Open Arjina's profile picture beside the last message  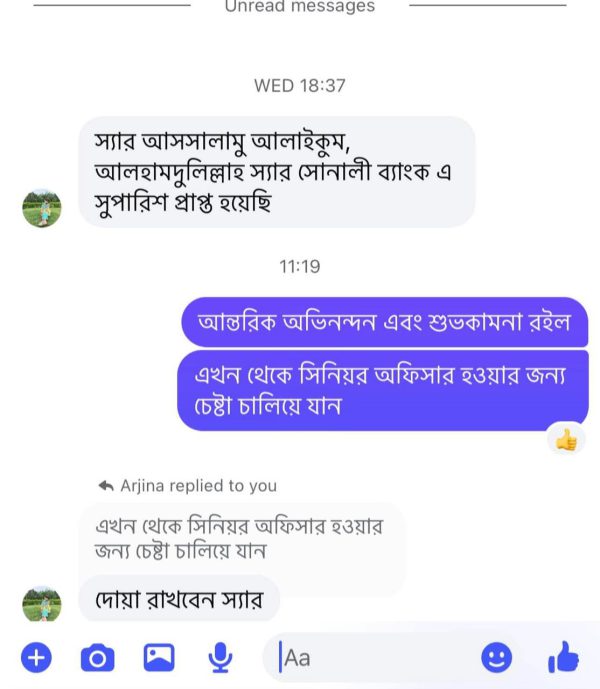[x=42, y=603]
